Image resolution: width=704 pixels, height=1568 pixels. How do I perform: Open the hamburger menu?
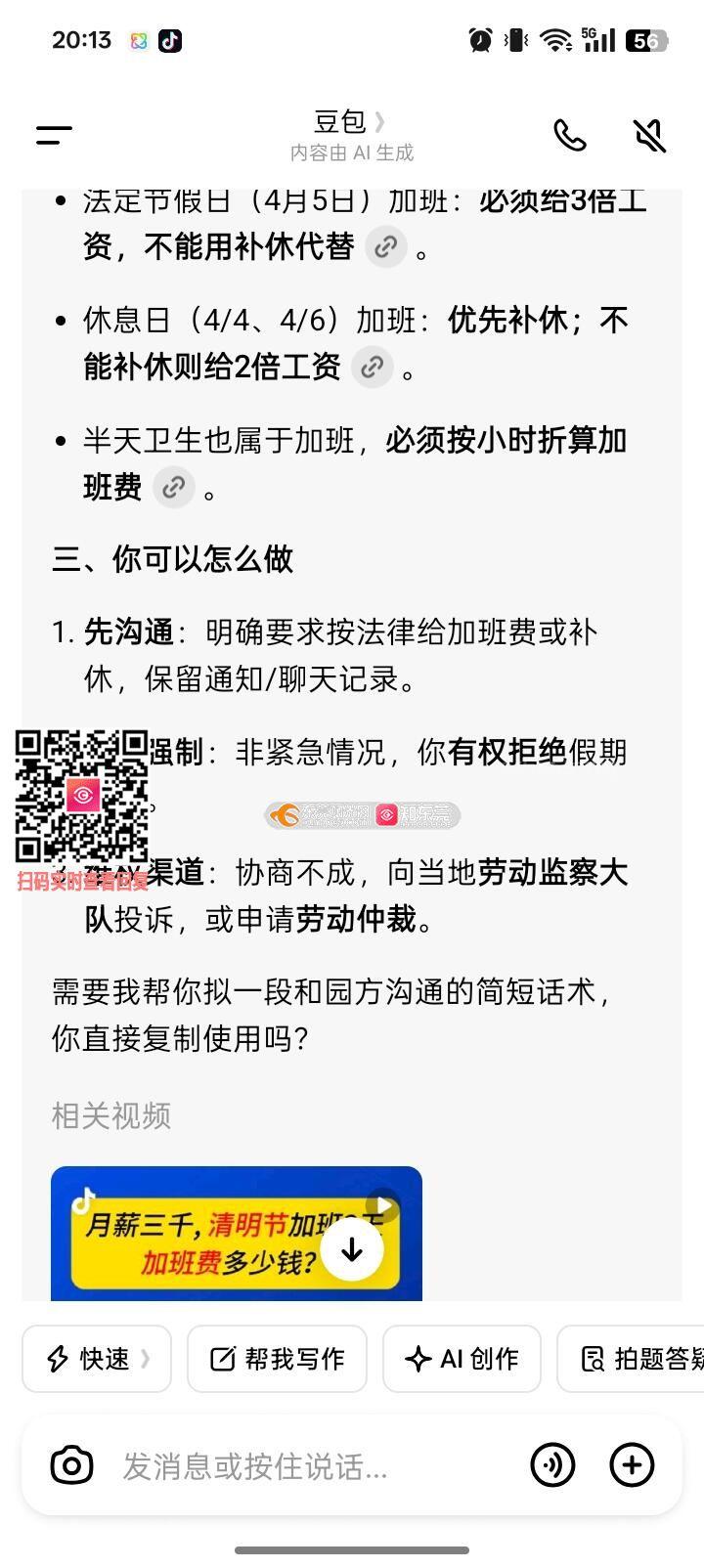54,136
